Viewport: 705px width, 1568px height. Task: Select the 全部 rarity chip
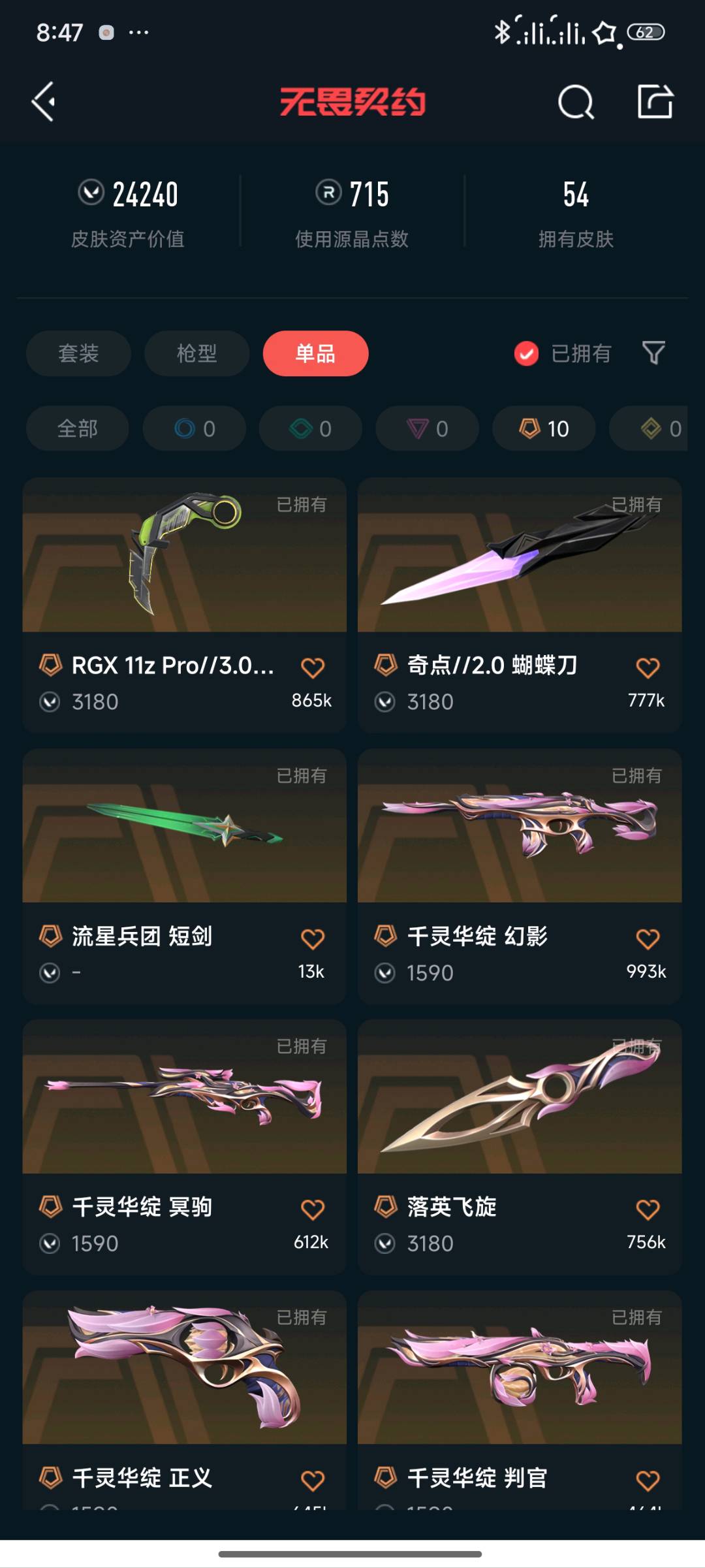pos(77,428)
